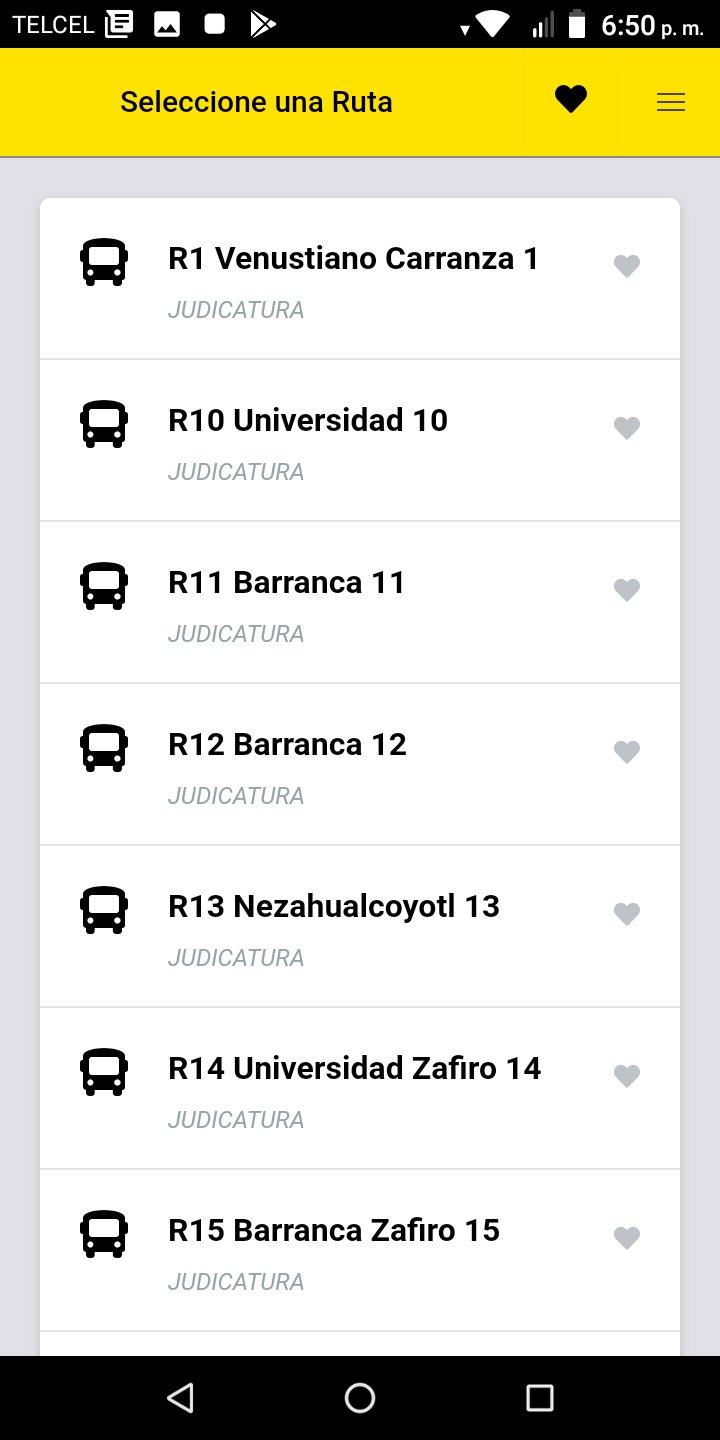This screenshot has height=1440, width=720.
Task: Open the favorites heart in the header
Action: click(571, 101)
